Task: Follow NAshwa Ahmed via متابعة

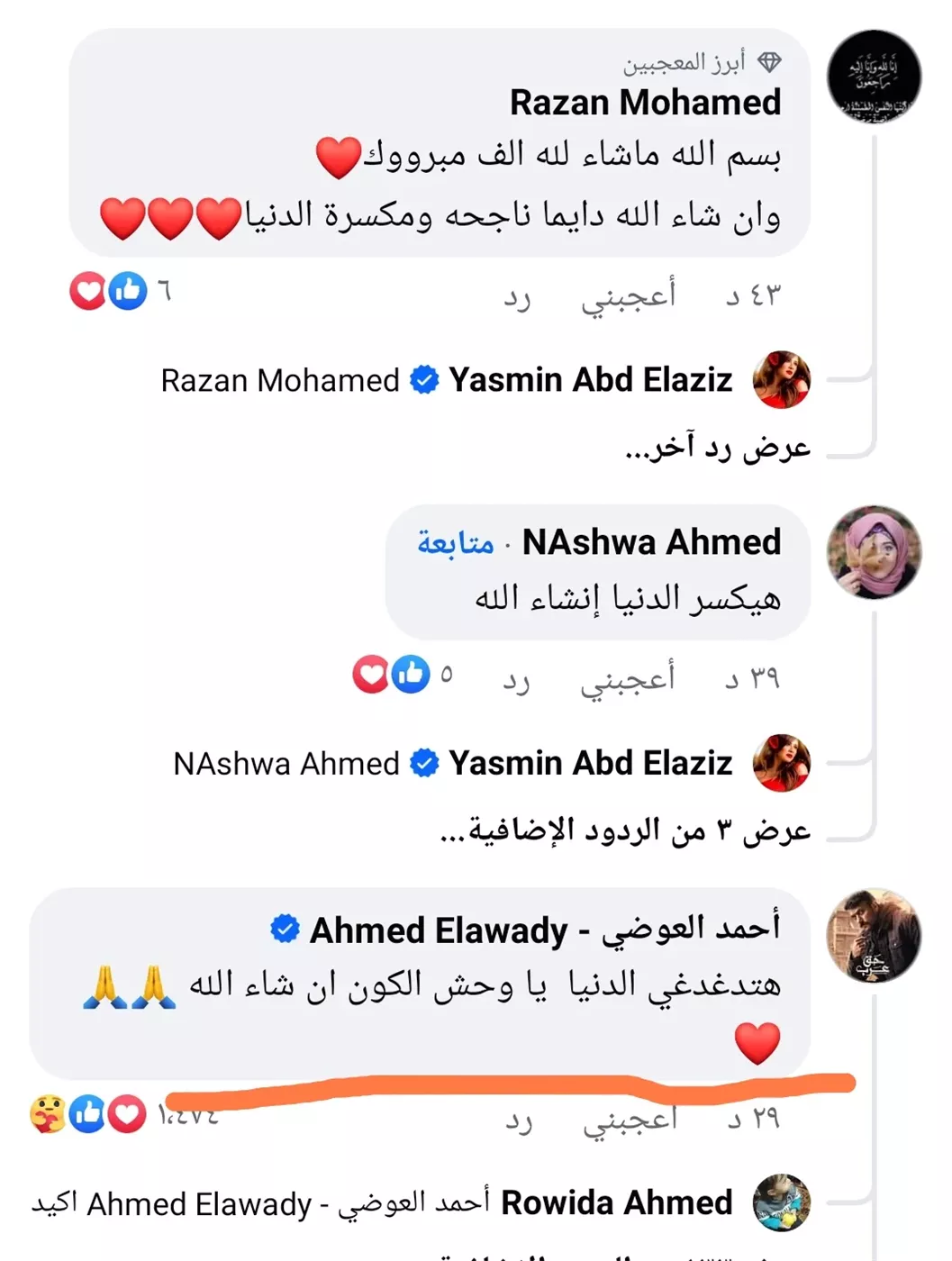Action: [x=455, y=543]
